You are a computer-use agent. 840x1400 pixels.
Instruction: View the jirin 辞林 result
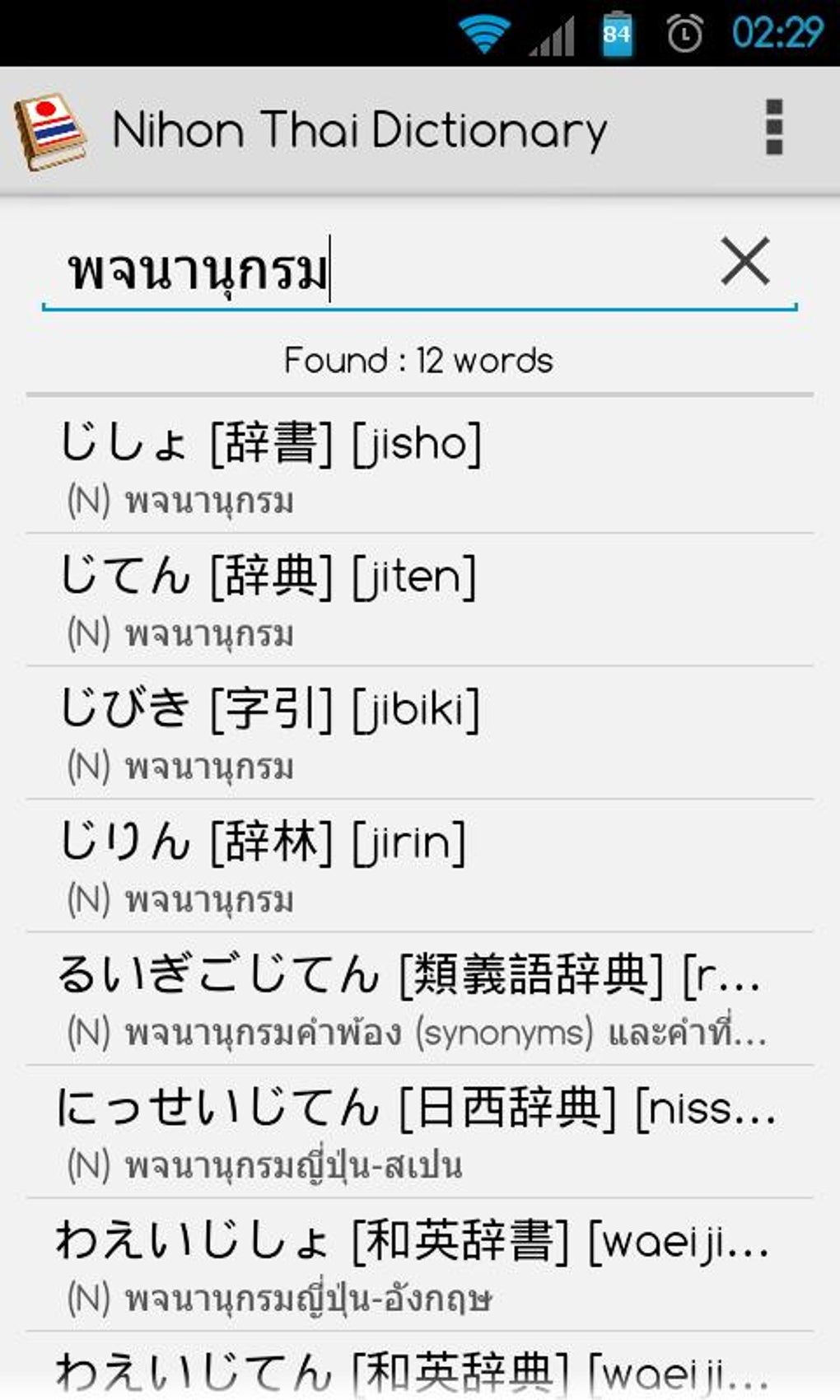[x=419, y=866]
